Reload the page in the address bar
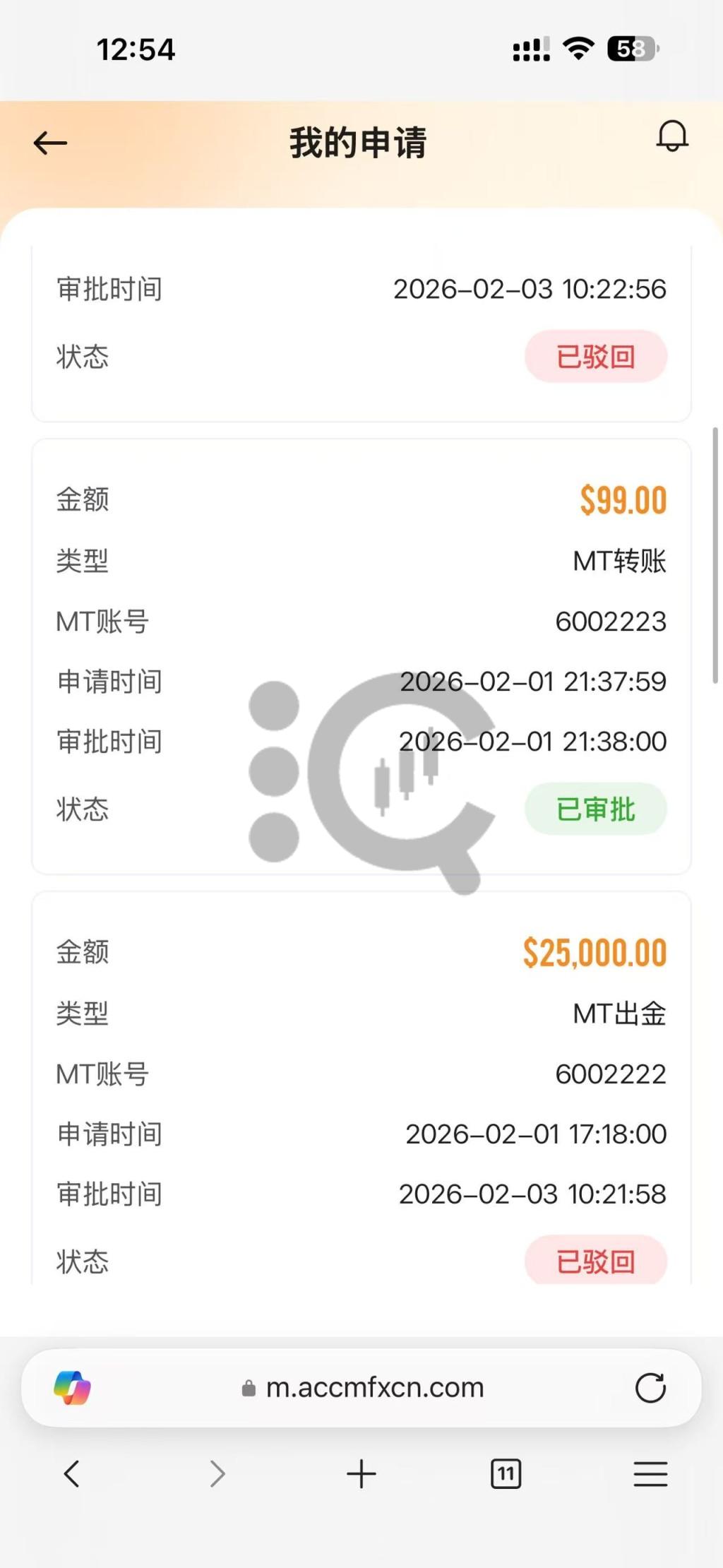Image resolution: width=723 pixels, height=1568 pixels. [650, 1388]
